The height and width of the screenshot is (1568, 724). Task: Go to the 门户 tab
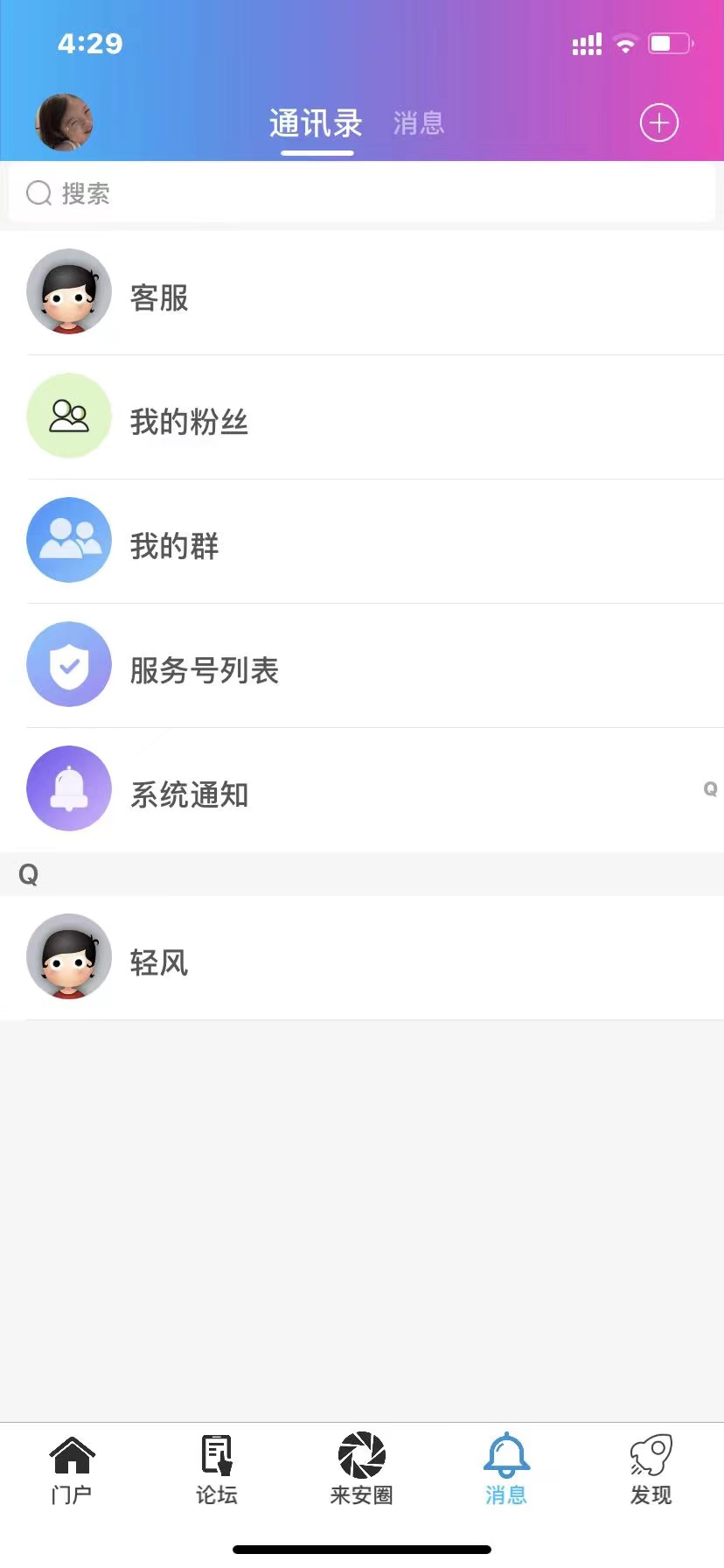pyautogui.click(x=72, y=1470)
